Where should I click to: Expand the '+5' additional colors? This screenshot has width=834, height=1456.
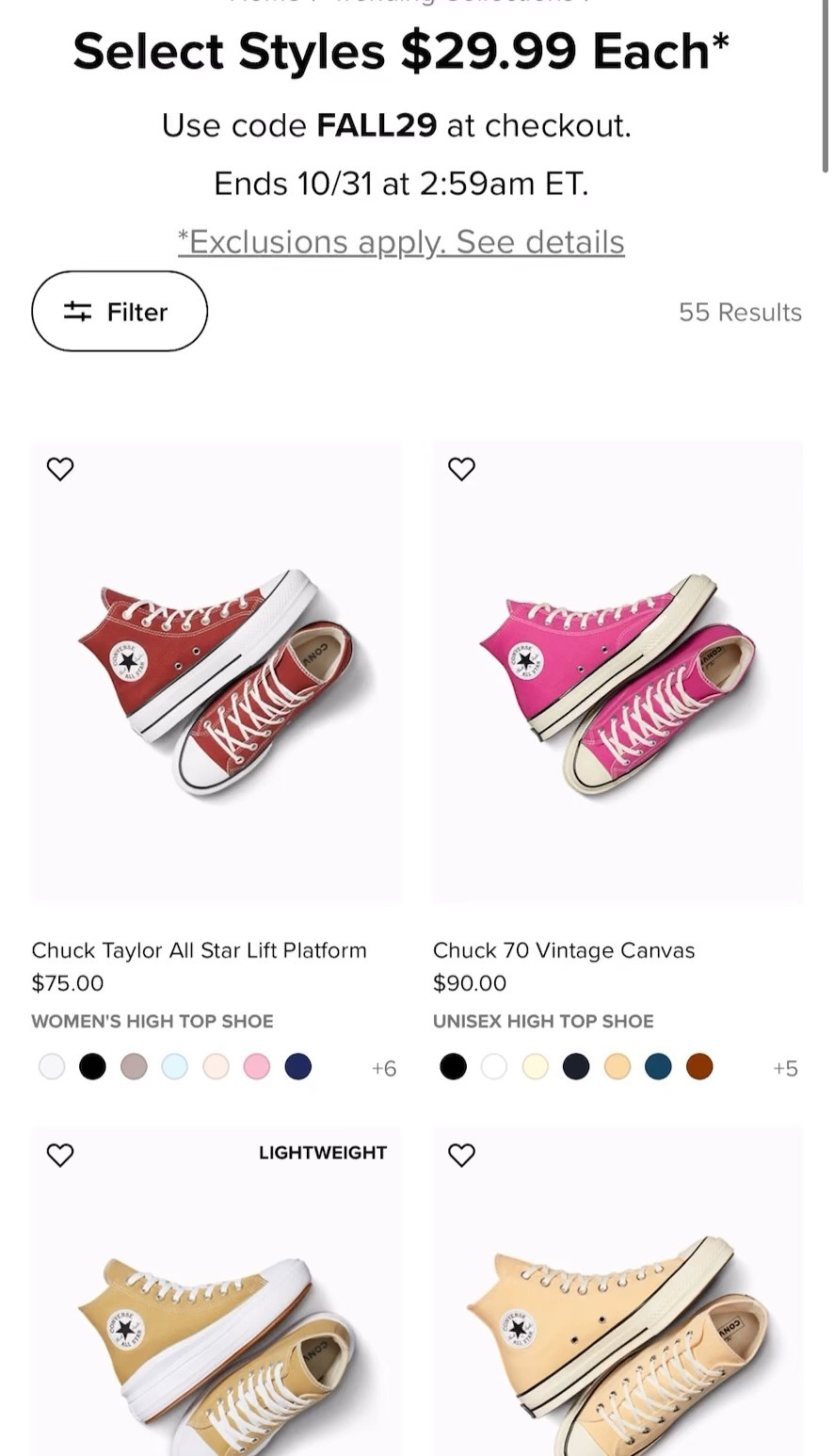click(784, 1067)
